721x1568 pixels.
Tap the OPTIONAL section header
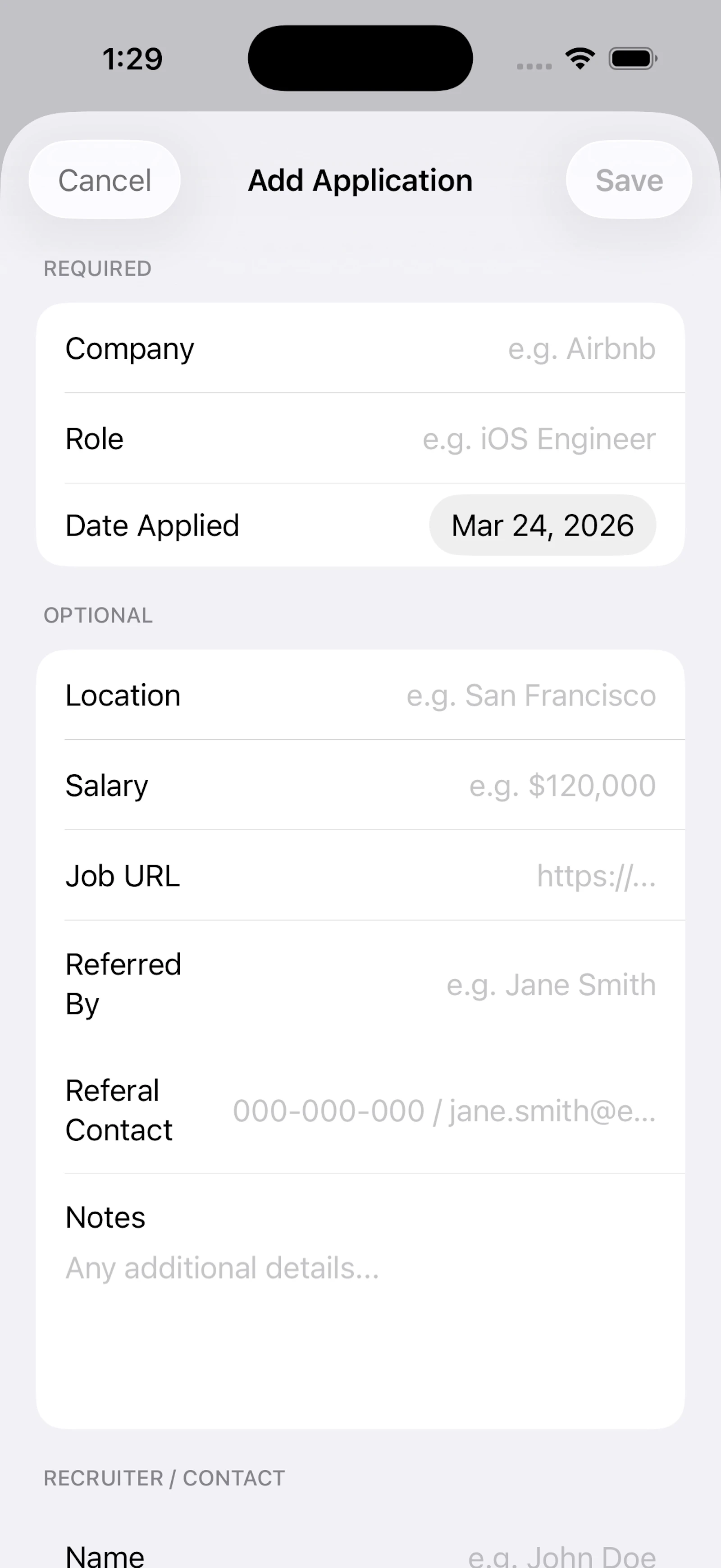98,615
